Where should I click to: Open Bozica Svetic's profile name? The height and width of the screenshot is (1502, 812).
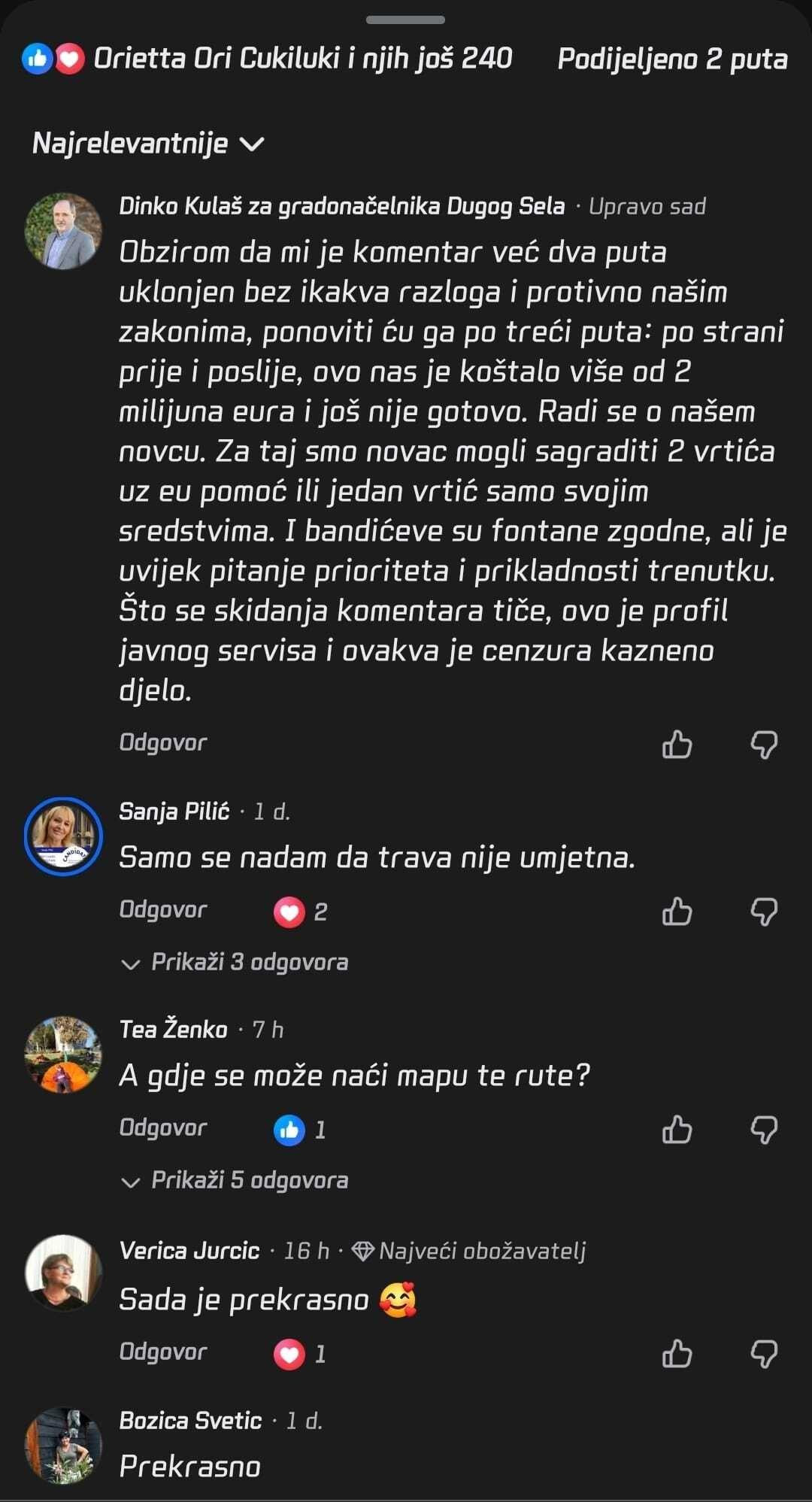(190, 1421)
